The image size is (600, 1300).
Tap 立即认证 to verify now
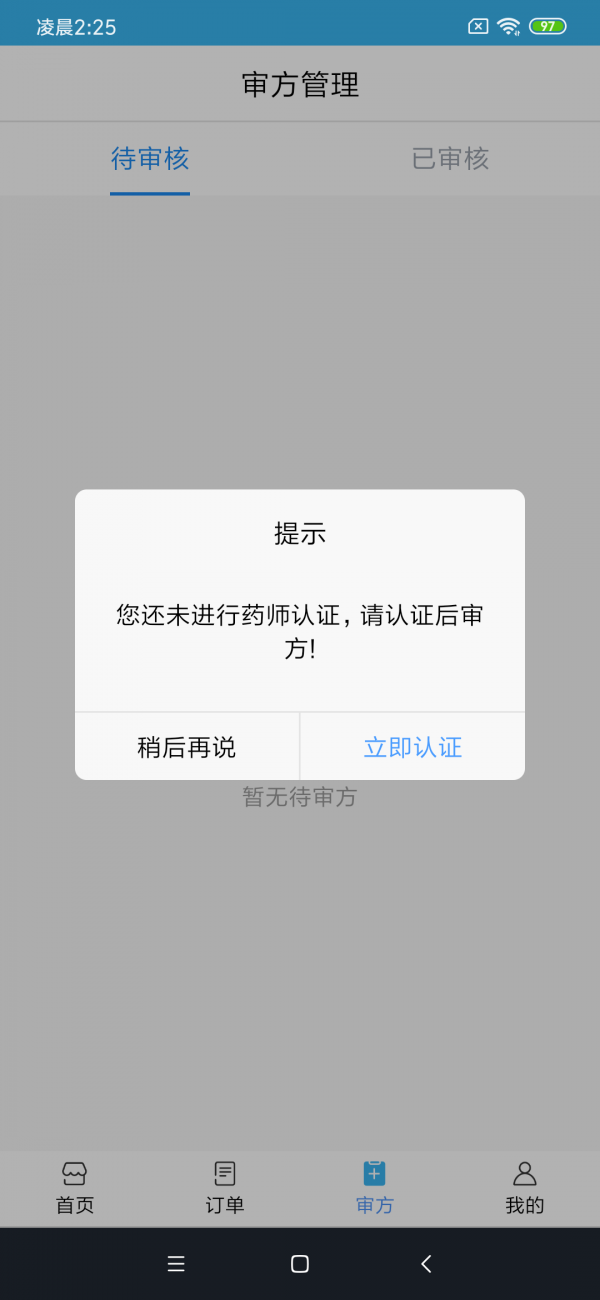tap(412, 747)
